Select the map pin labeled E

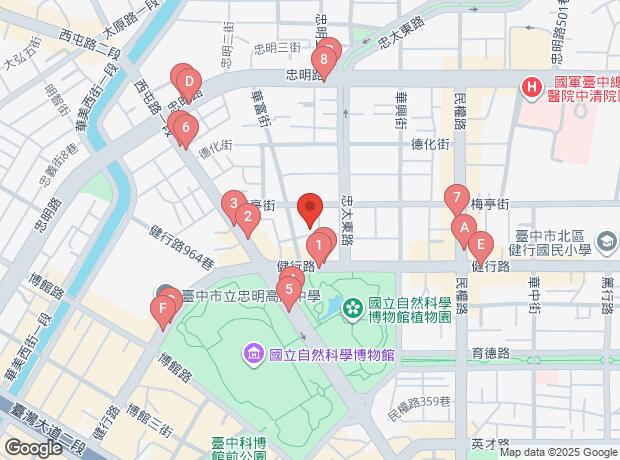(481, 244)
